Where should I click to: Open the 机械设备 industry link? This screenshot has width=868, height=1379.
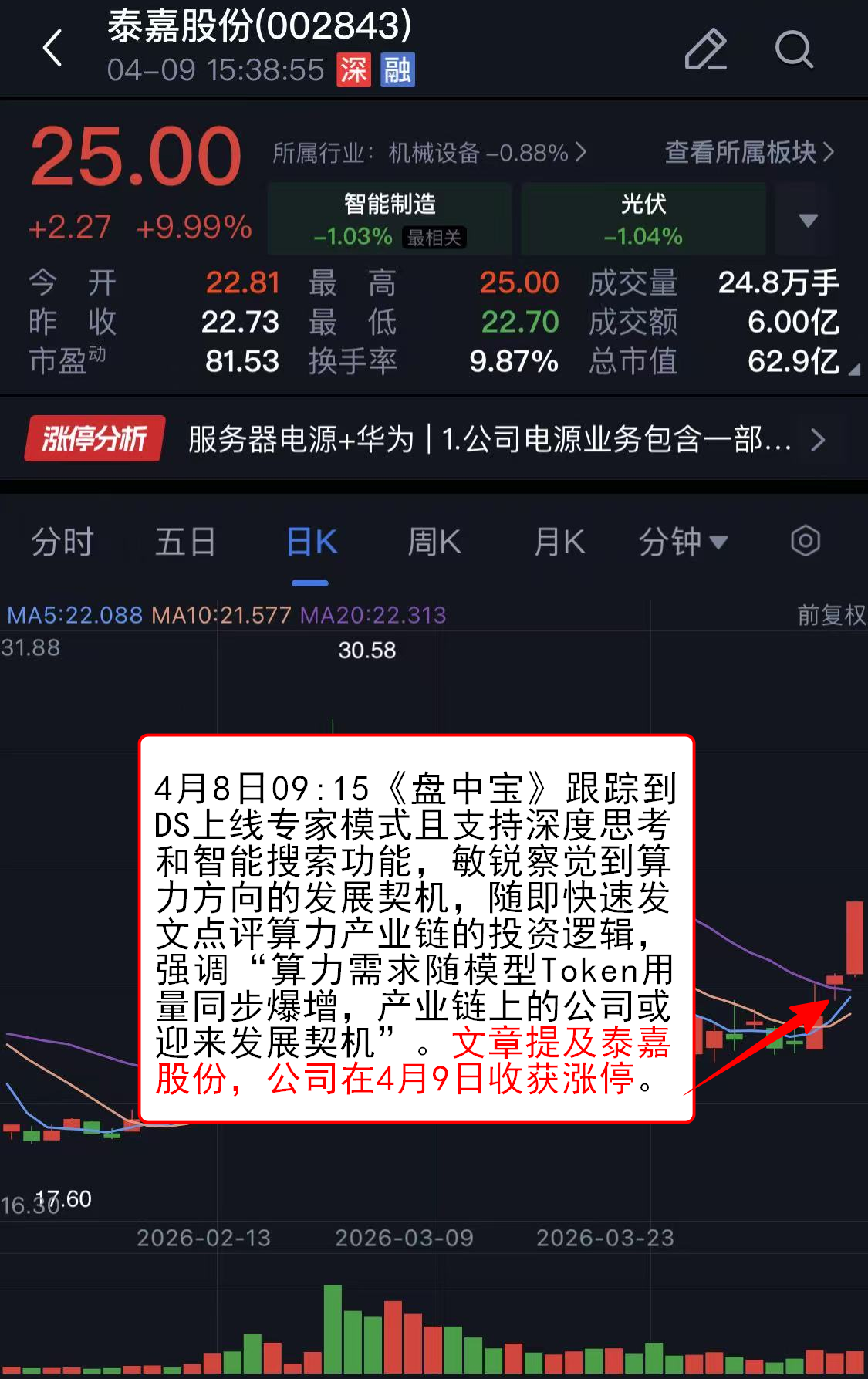[x=430, y=153]
